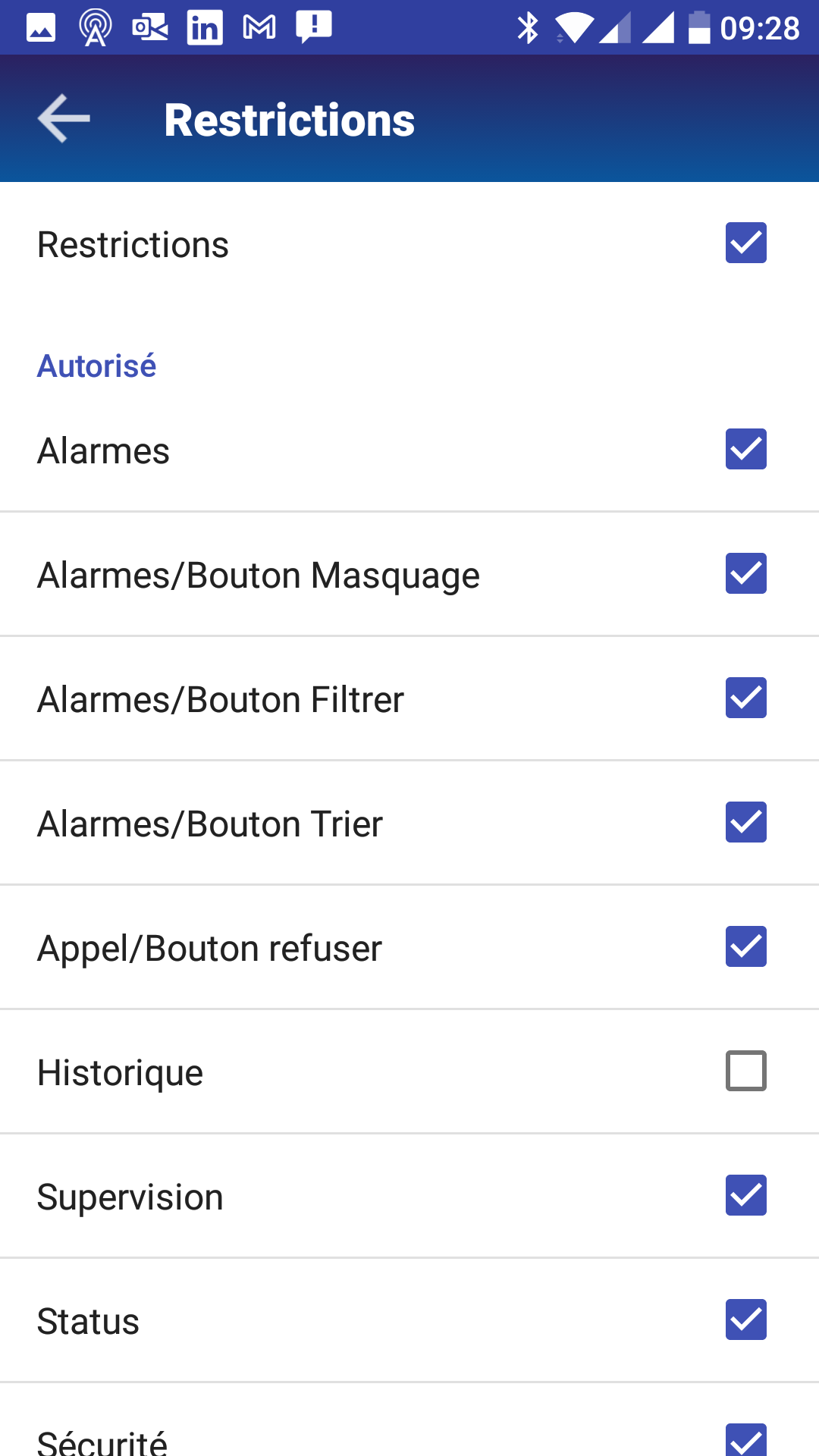Uncheck the main Restrictions checkbox
The height and width of the screenshot is (1456, 819).
pos(745,243)
